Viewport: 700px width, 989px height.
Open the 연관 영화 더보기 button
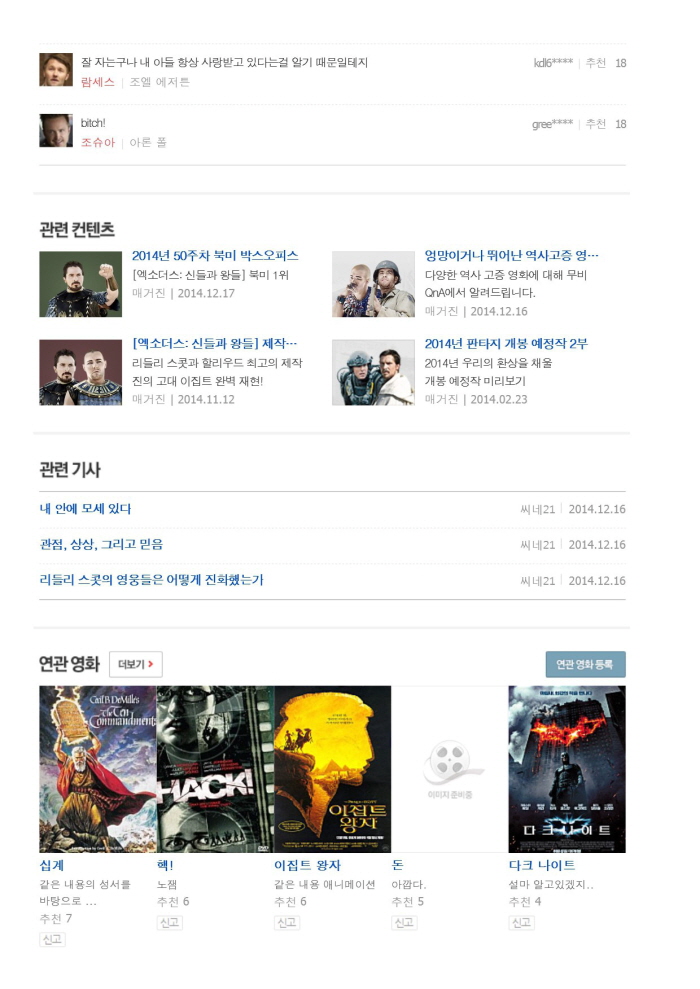click(x=135, y=664)
